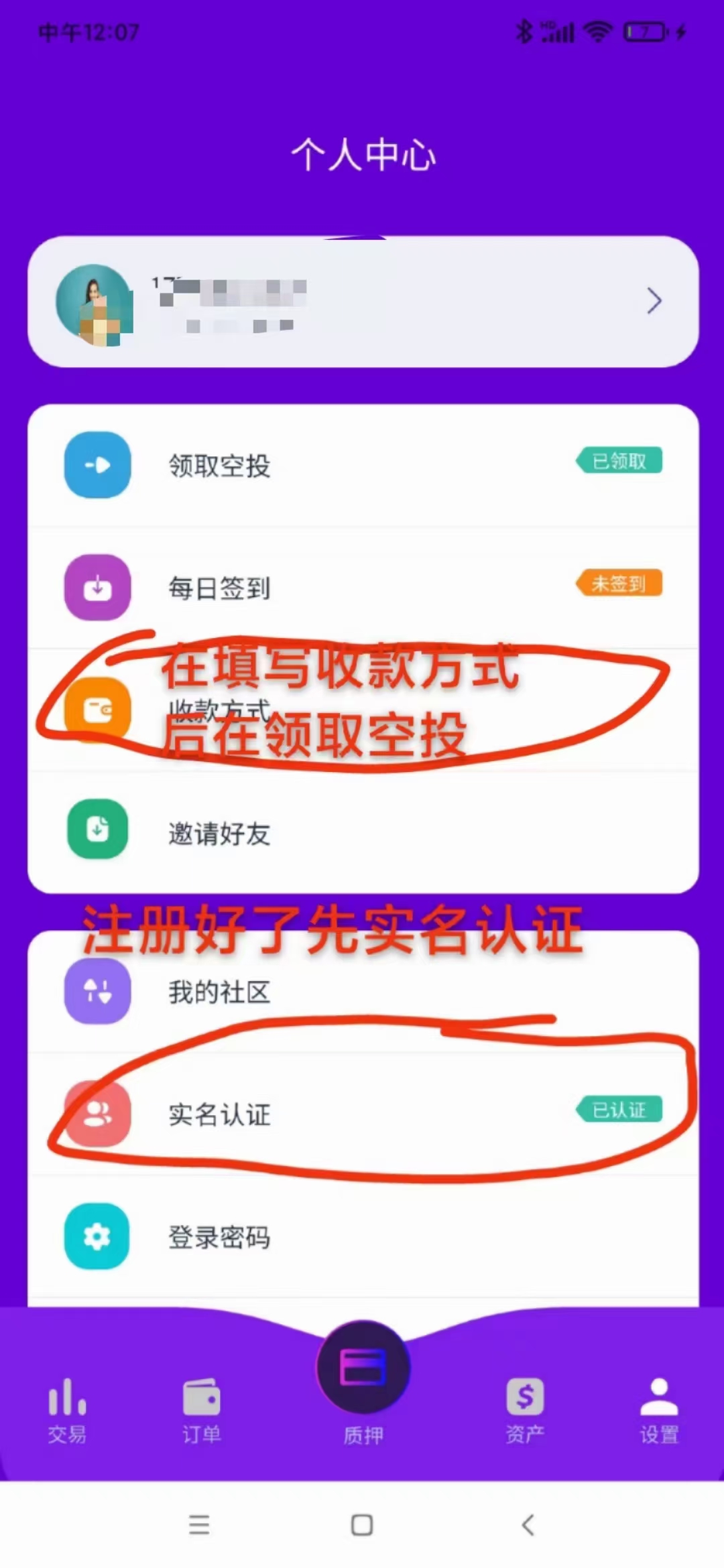Open 我的社区 my community
This screenshot has width=724, height=1568.
pyautogui.click(x=362, y=992)
